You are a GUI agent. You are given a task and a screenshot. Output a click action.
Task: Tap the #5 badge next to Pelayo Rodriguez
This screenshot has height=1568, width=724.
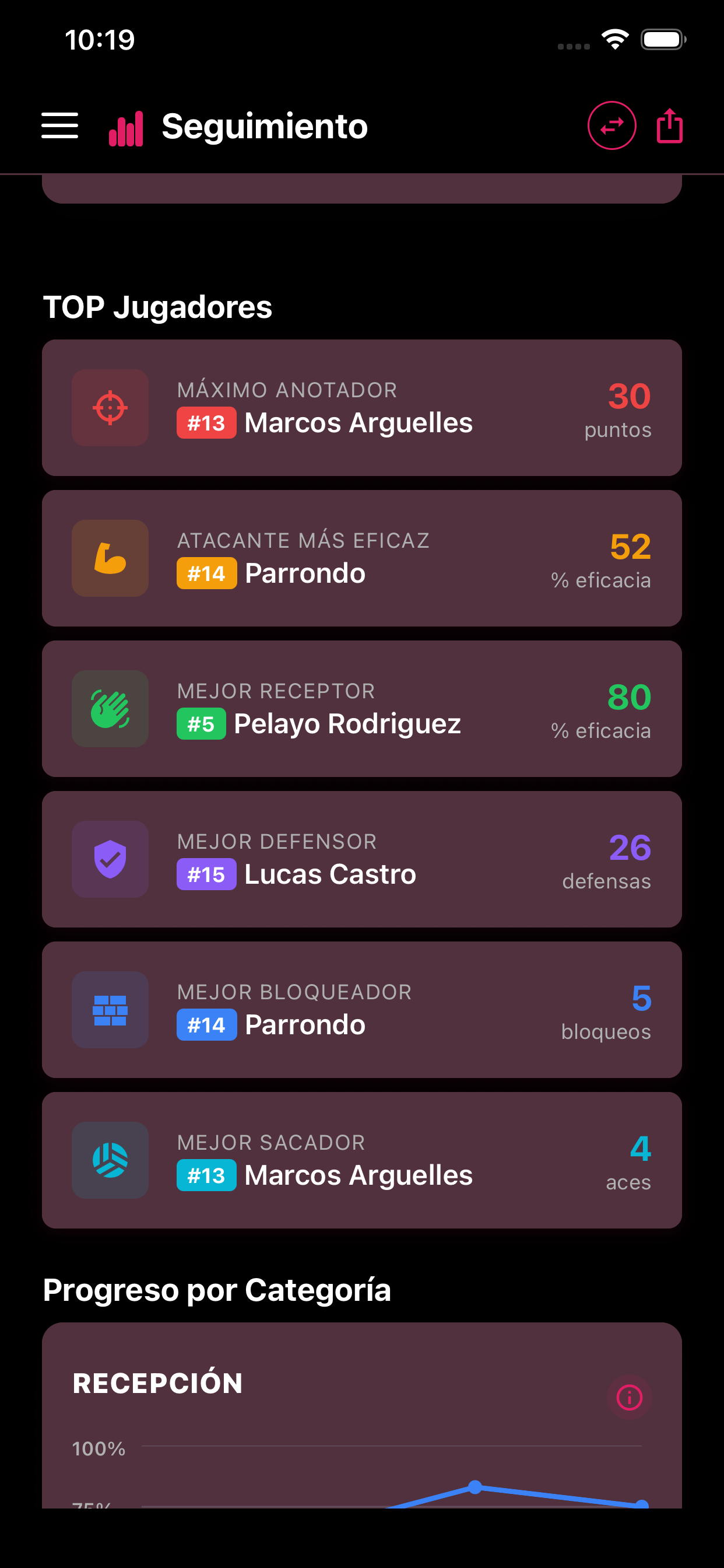[x=202, y=724]
